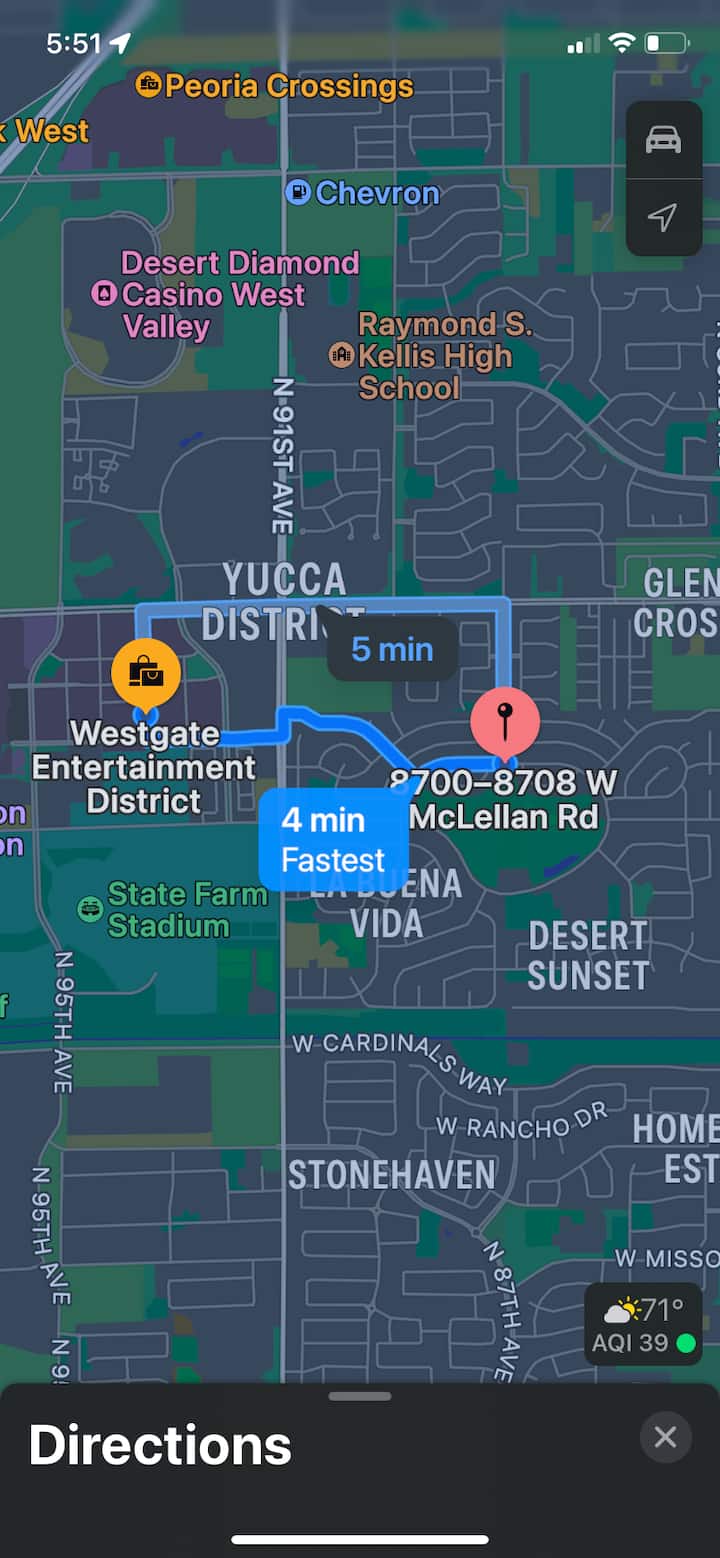
Task: Select the 4 min Fastest route
Action: (x=333, y=839)
